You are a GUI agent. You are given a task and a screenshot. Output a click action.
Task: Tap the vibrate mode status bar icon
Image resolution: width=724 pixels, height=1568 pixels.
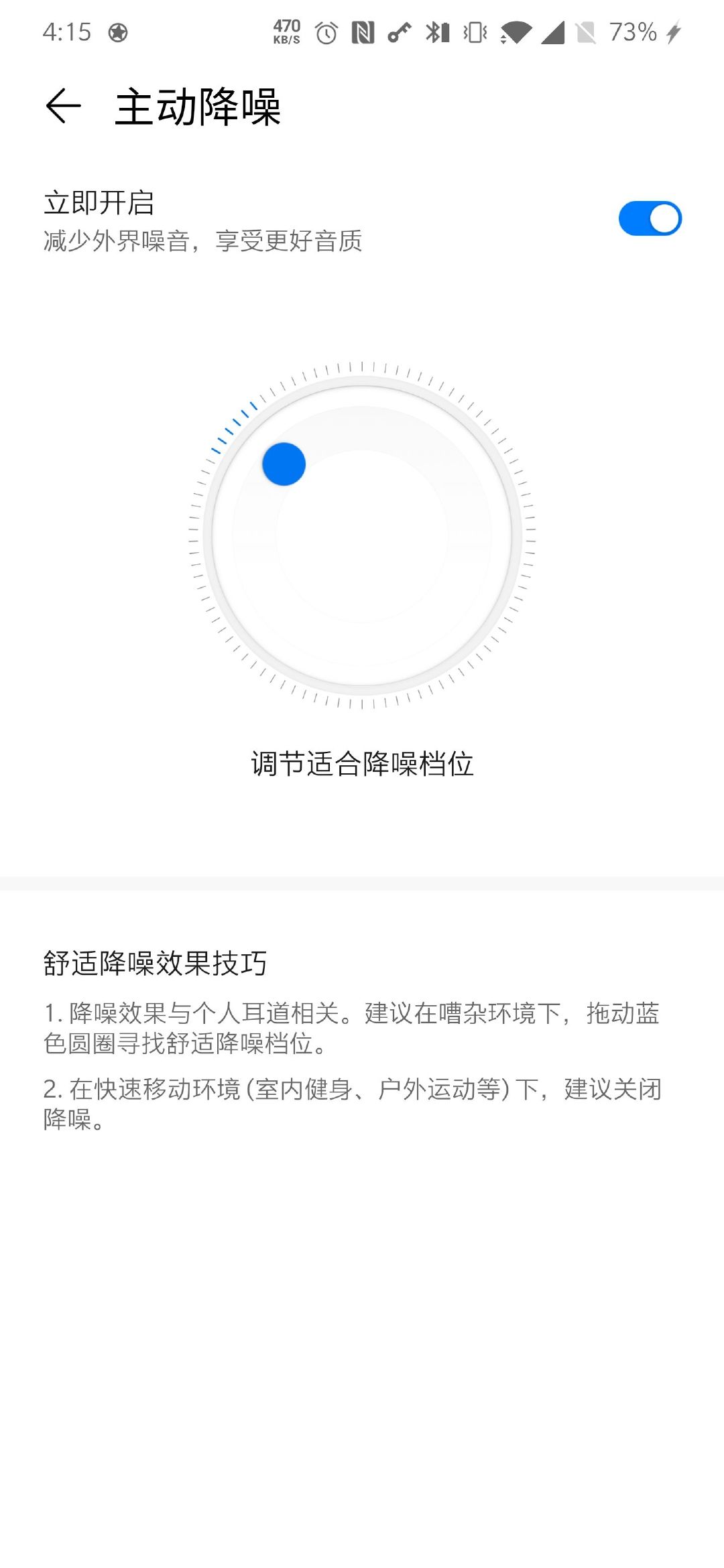[473, 32]
